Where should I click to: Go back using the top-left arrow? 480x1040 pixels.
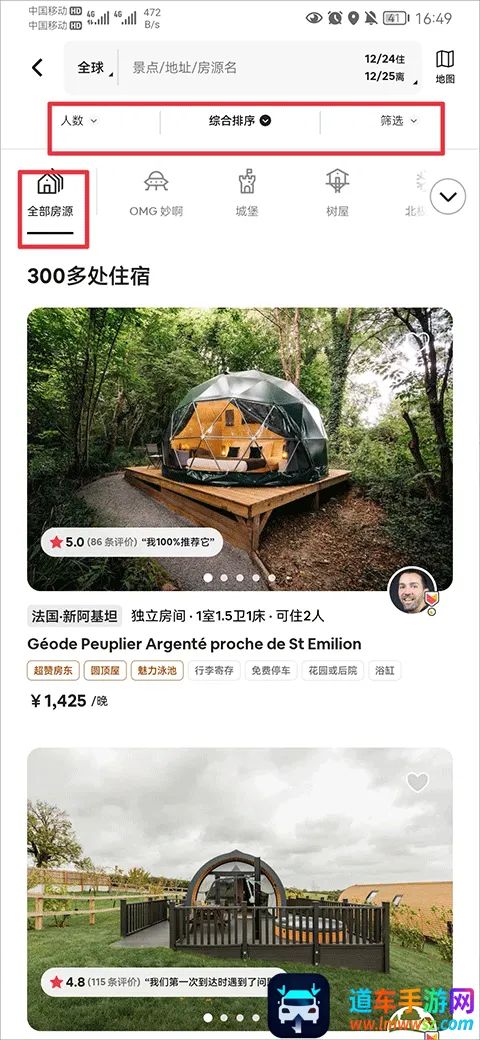(x=38, y=68)
